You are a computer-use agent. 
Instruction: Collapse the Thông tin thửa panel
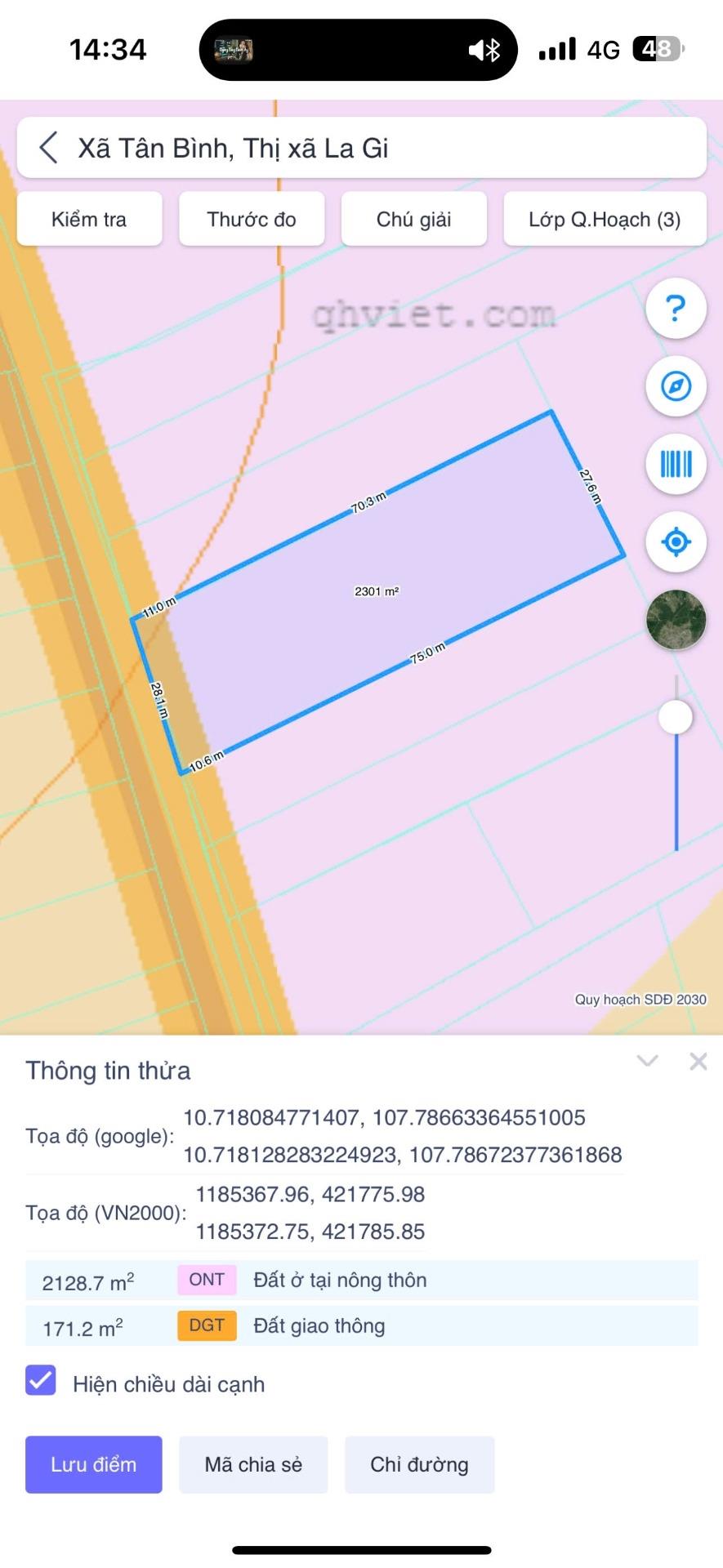click(x=647, y=1061)
